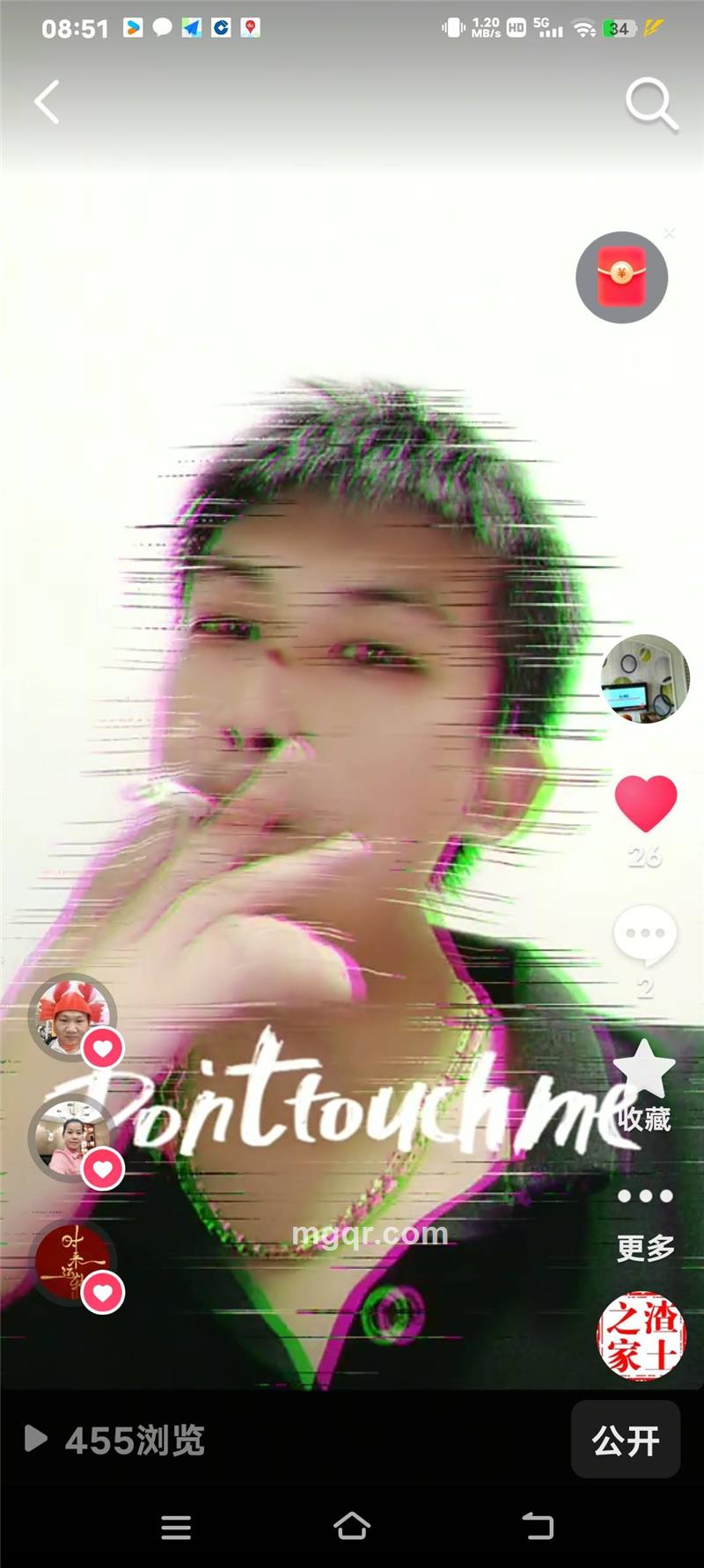
Task: Open the liker avatar in pink clothing
Action: (x=72, y=1138)
